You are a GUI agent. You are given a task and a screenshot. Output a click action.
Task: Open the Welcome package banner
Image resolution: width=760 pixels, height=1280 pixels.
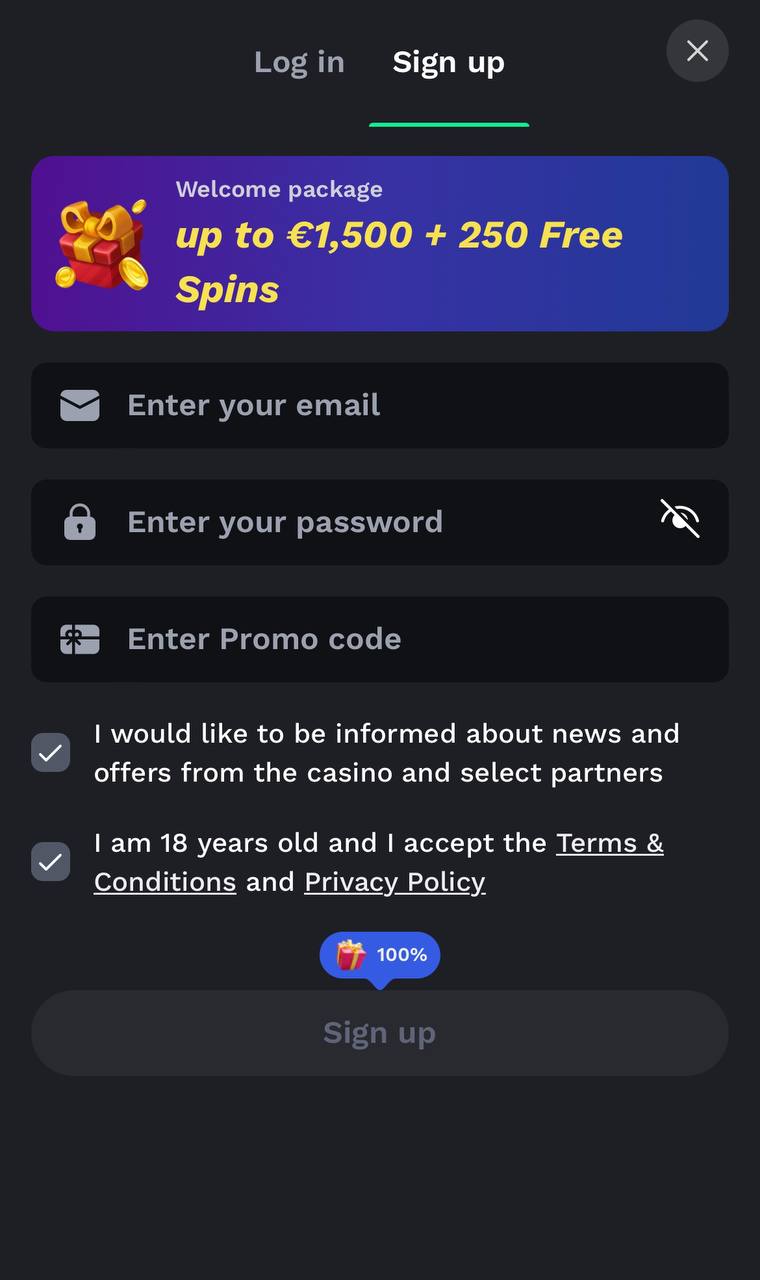coord(380,243)
